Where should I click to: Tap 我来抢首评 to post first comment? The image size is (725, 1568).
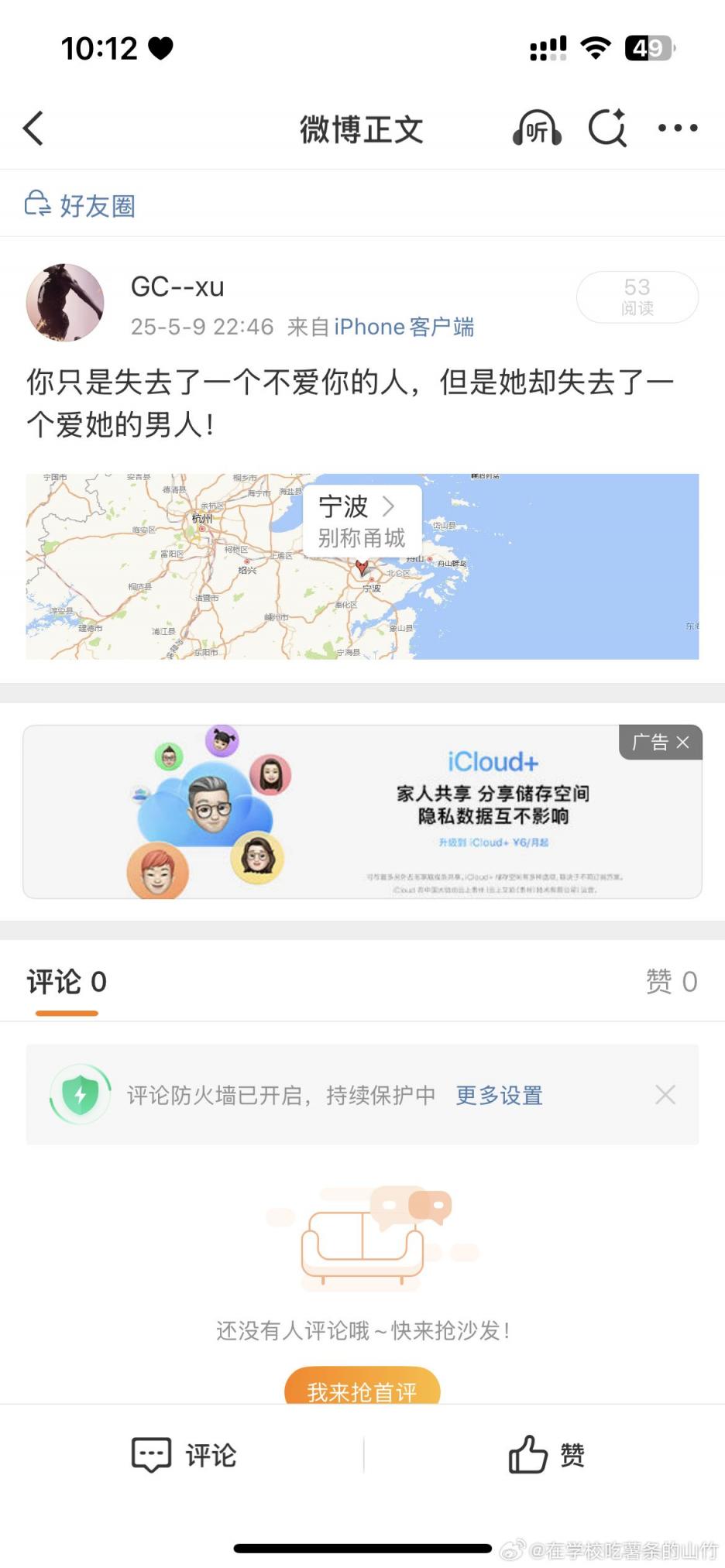click(x=362, y=1390)
